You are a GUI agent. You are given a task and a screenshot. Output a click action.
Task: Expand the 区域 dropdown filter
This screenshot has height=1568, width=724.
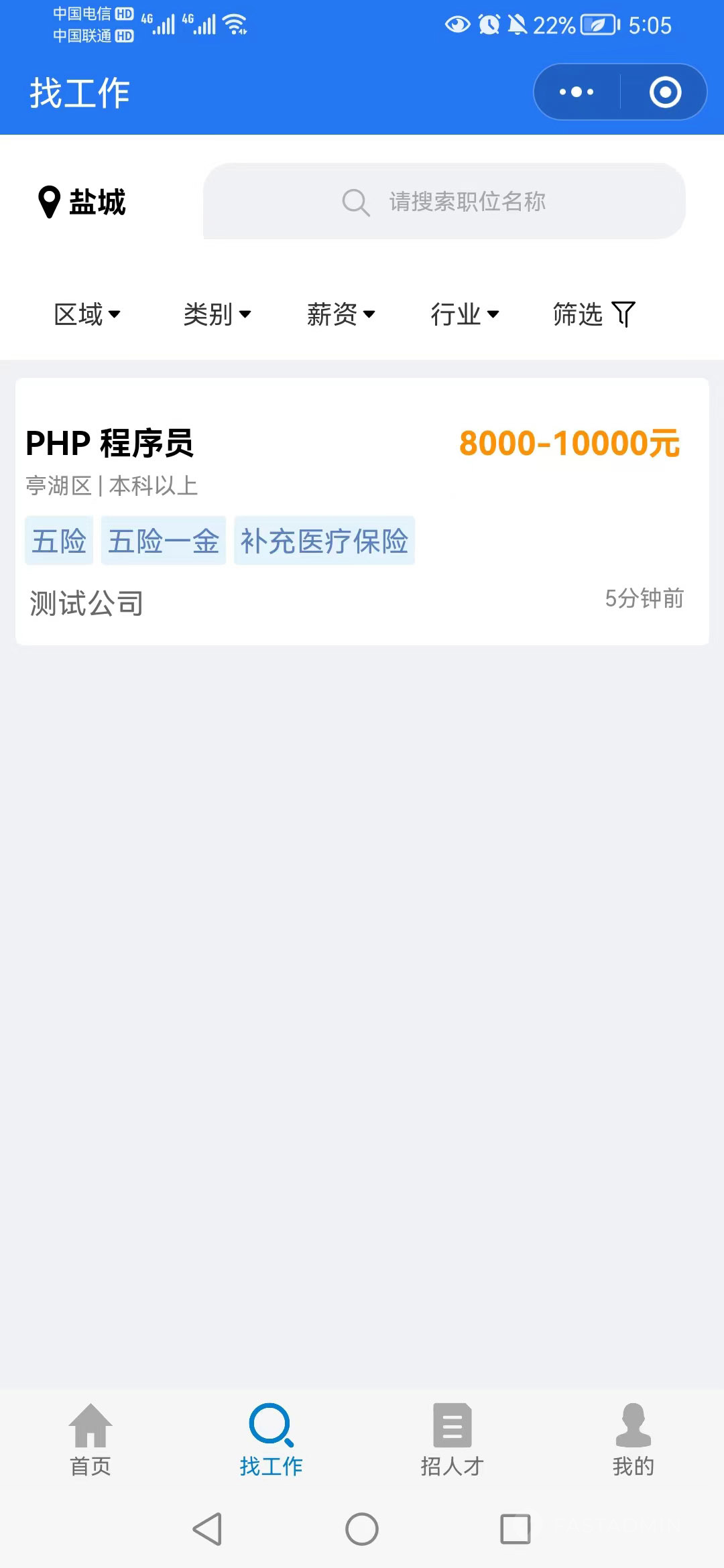[x=87, y=314]
